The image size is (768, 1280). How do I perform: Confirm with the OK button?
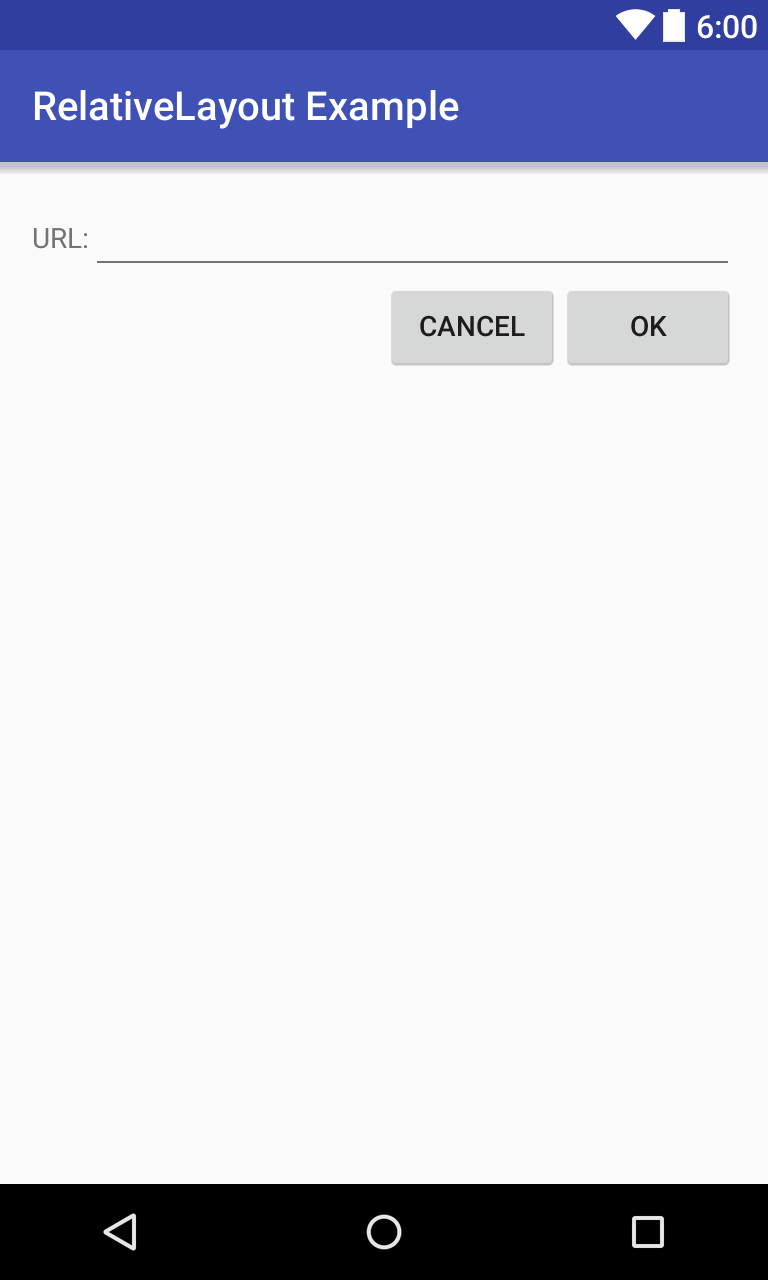click(648, 328)
